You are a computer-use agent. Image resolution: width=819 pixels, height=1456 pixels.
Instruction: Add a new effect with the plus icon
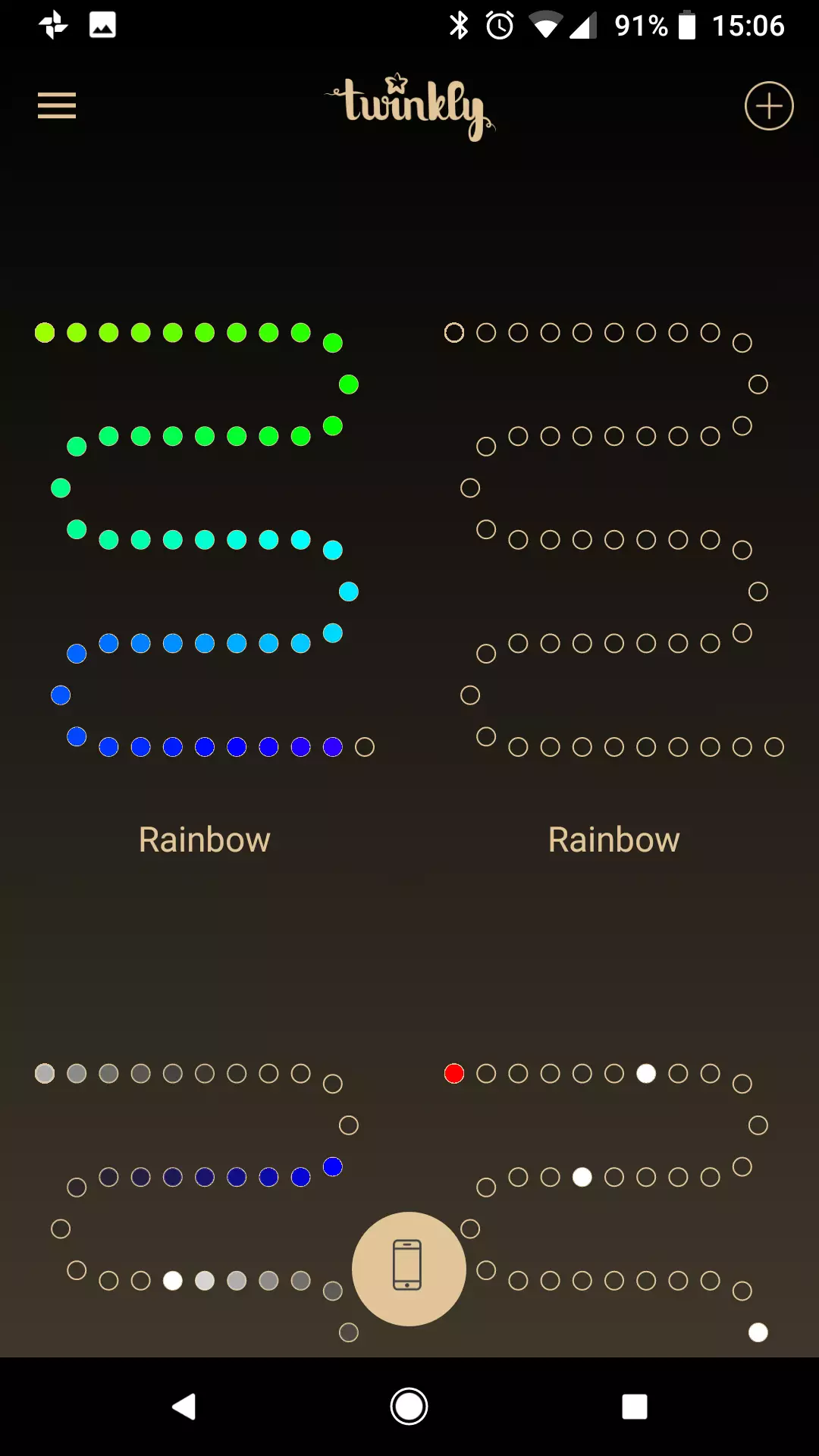click(x=769, y=105)
